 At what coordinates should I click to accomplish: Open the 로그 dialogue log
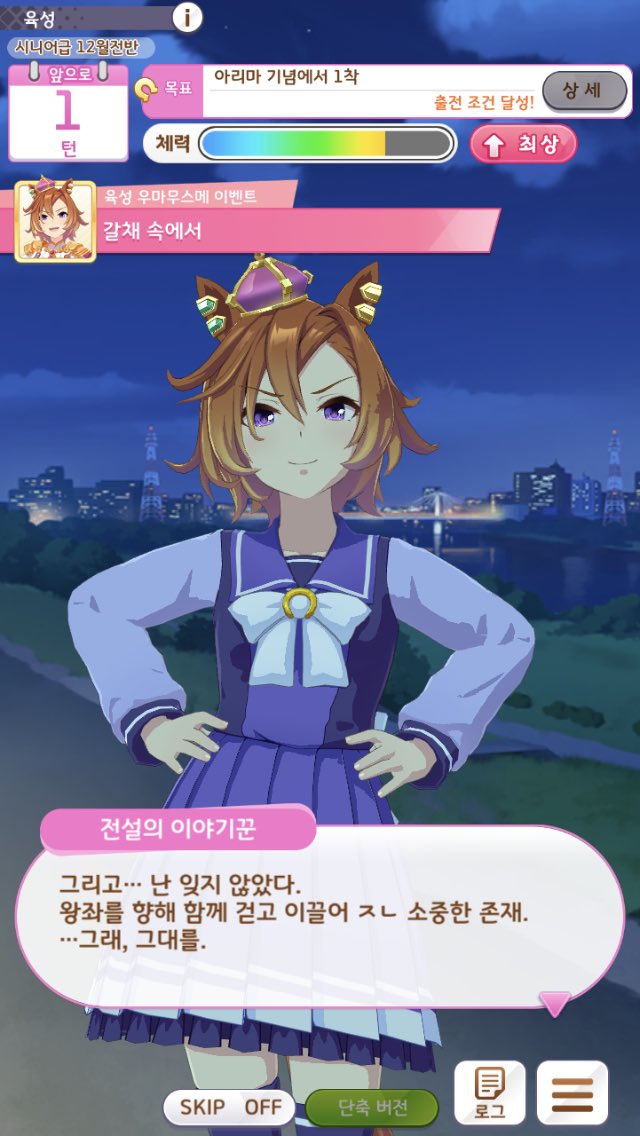pyautogui.click(x=489, y=1092)
